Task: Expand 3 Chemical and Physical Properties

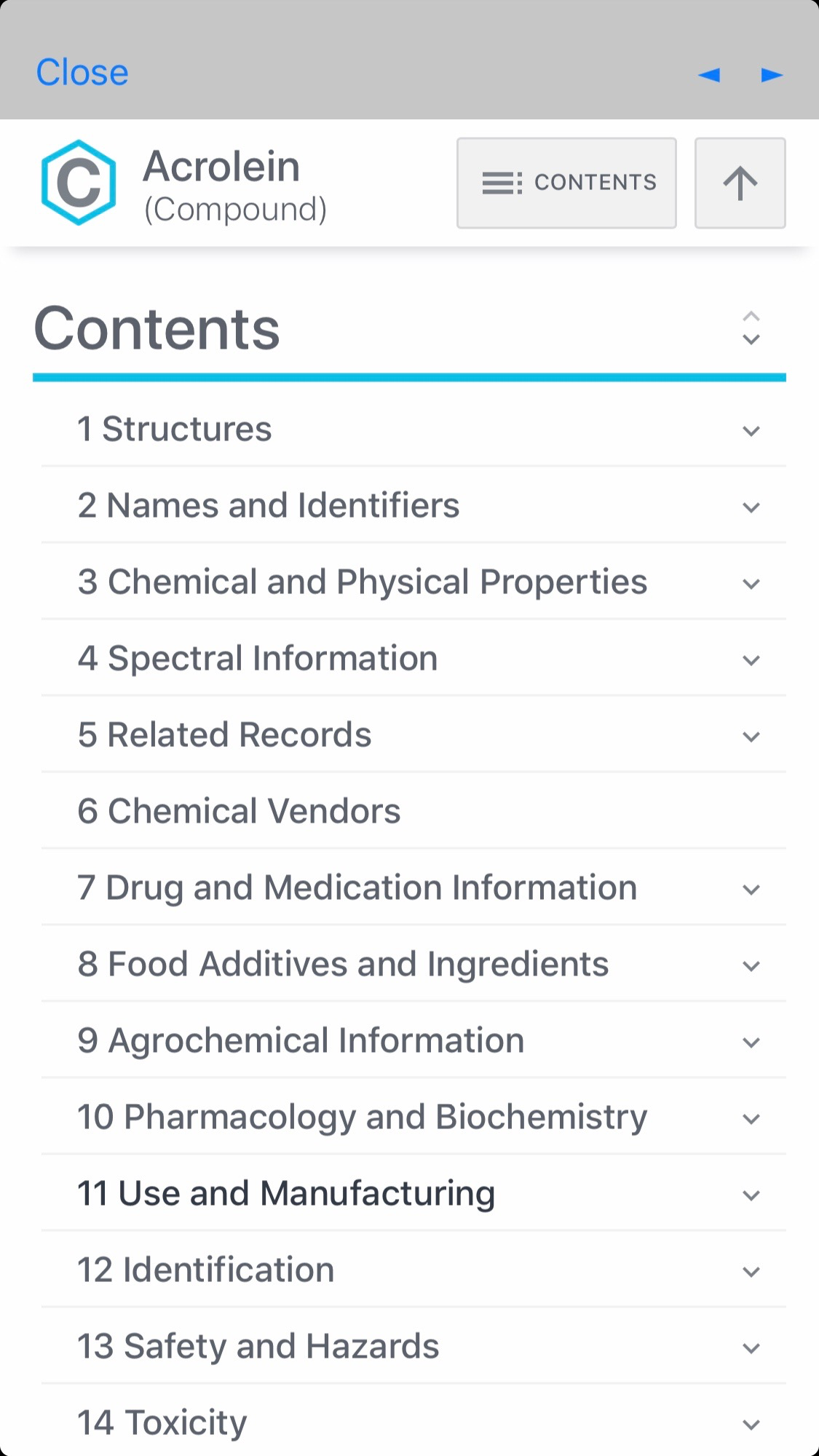Action: (751, 583)
